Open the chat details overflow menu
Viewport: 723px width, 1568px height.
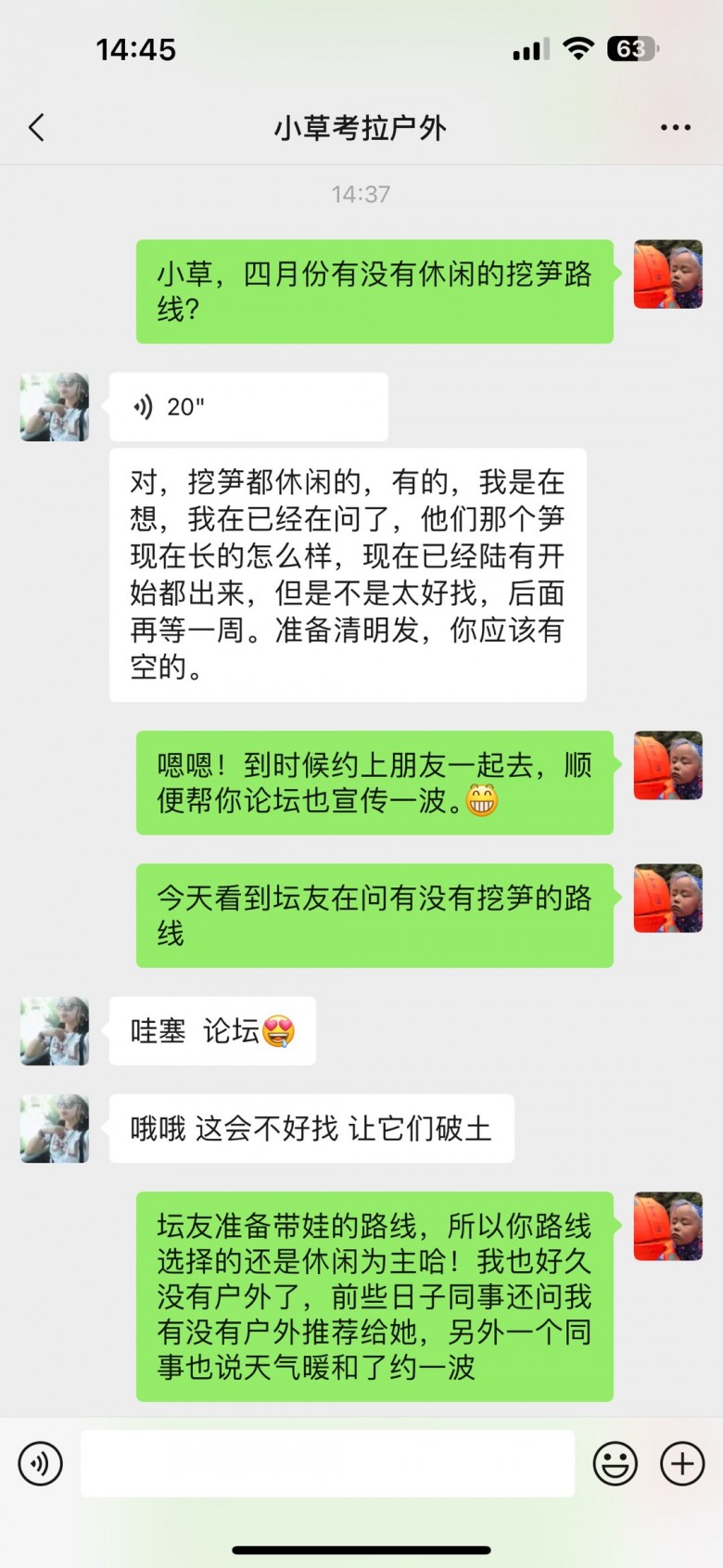675,128
